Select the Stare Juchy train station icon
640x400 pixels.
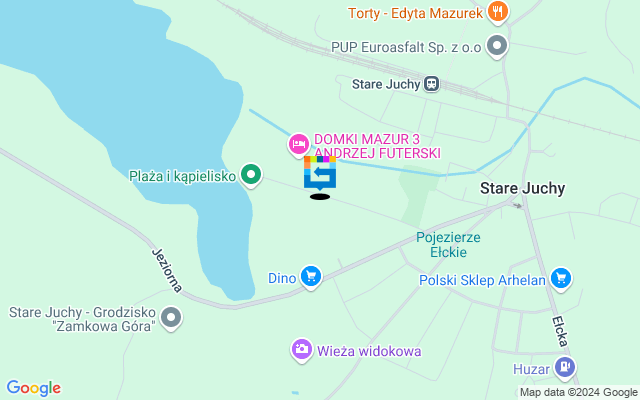pos(431,84)
